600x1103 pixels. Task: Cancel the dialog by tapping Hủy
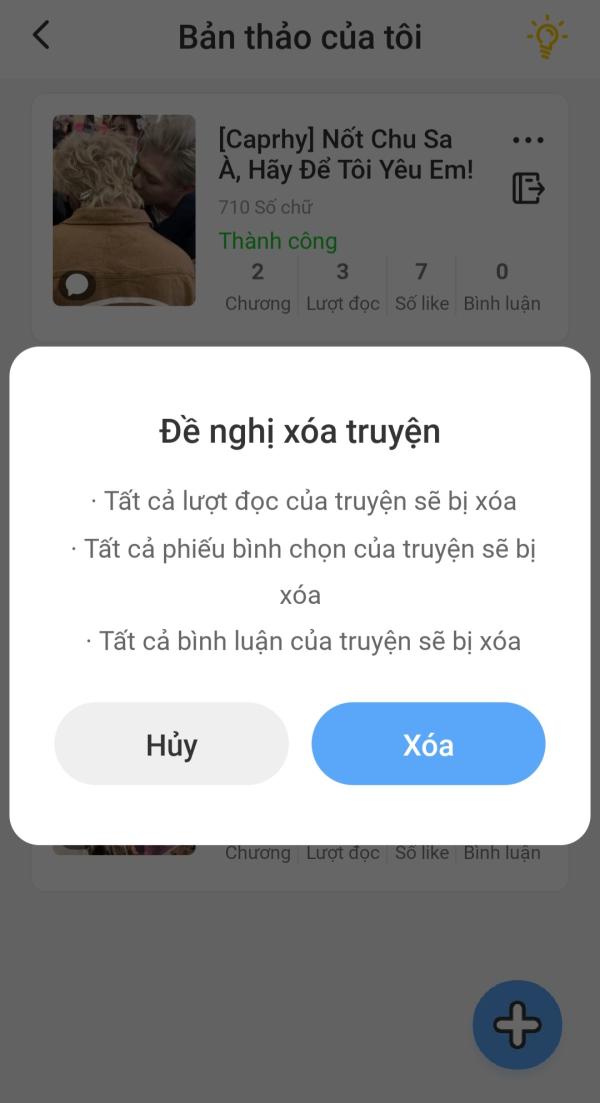click(x=172, y=744)
